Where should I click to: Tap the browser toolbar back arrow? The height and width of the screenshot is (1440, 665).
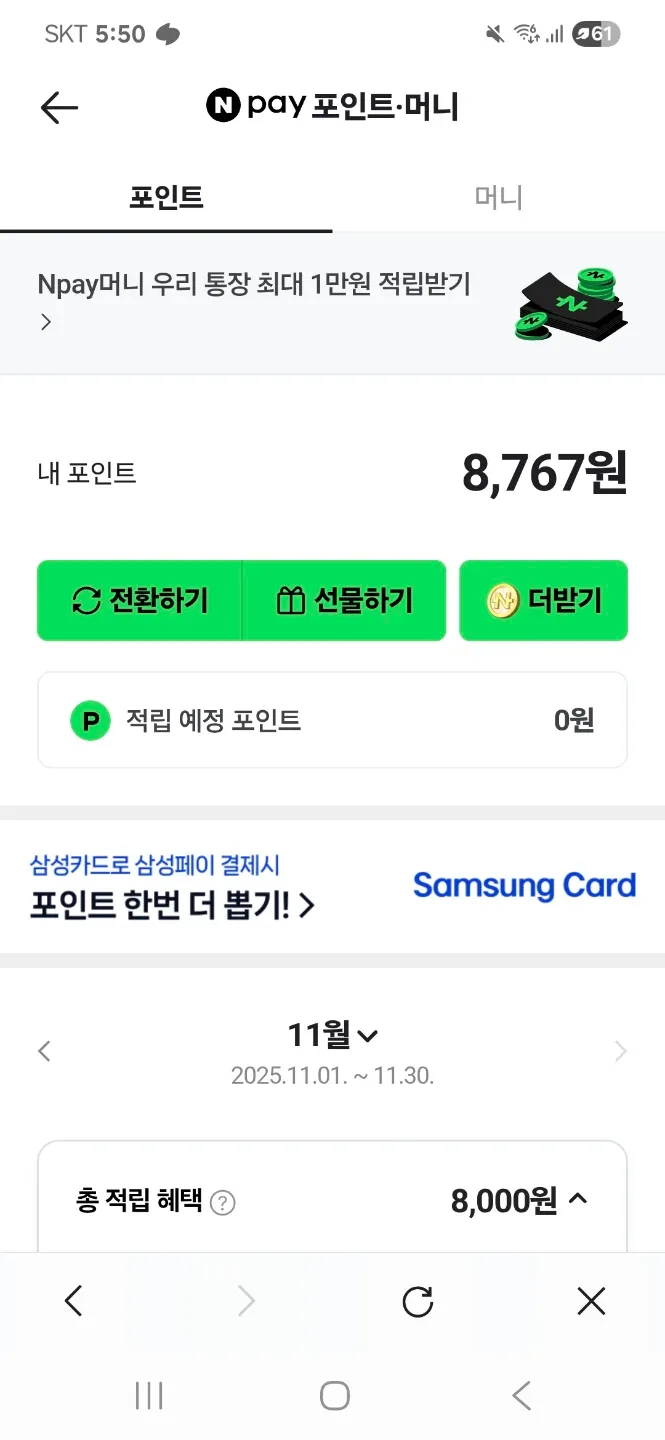pos(73,1301)
